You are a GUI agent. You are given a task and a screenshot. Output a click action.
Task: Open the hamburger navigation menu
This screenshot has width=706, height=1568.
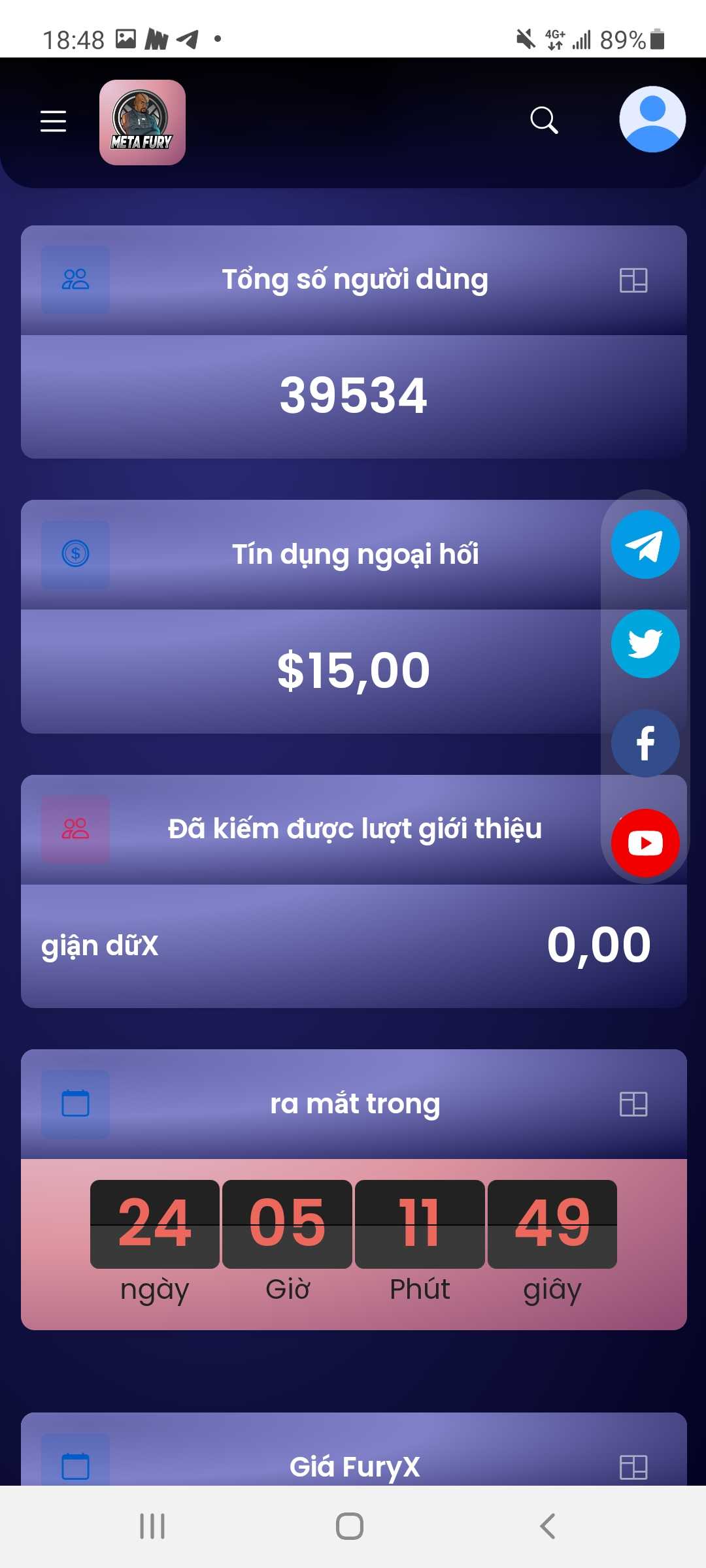click(53, 122)
